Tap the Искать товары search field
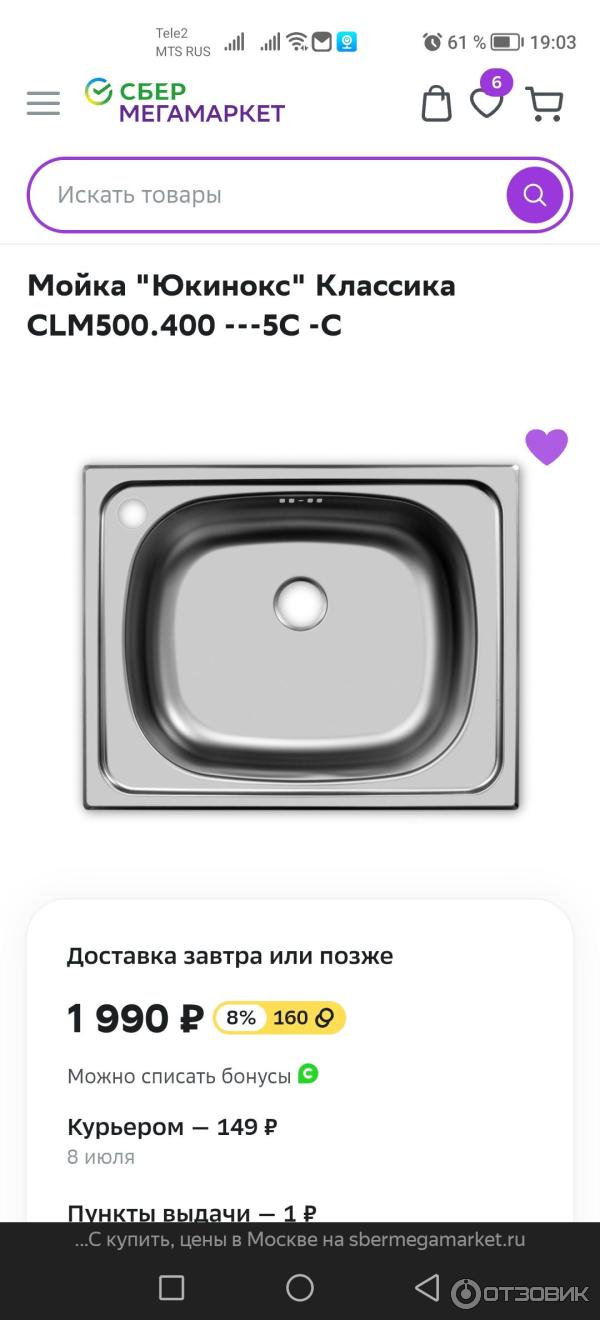Image resolution: width=600 pixels, height=1320 pixels. [270, 195]
